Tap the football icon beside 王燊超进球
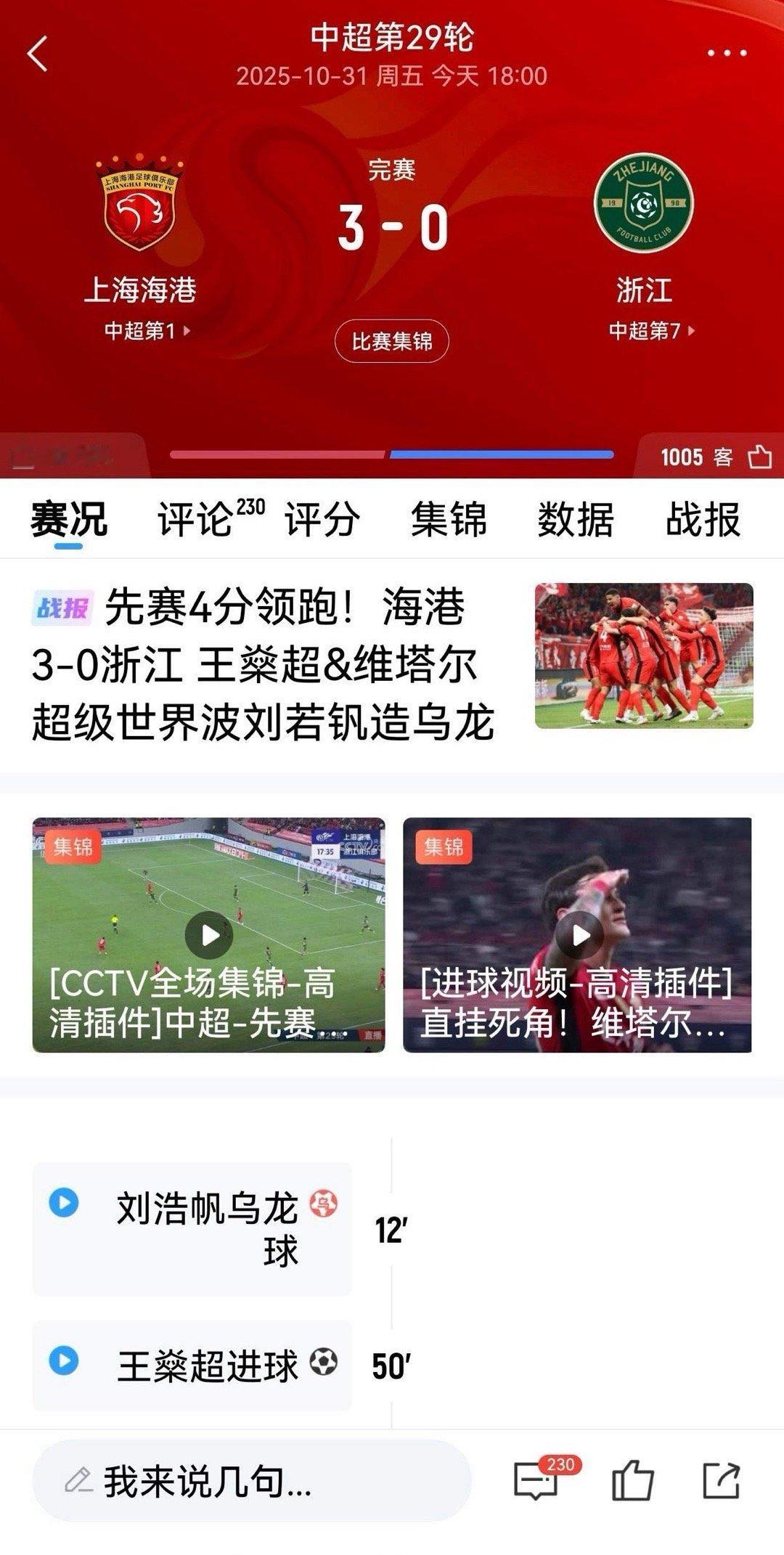This screenshot has width=784, height=1555. pos(327,1363)
